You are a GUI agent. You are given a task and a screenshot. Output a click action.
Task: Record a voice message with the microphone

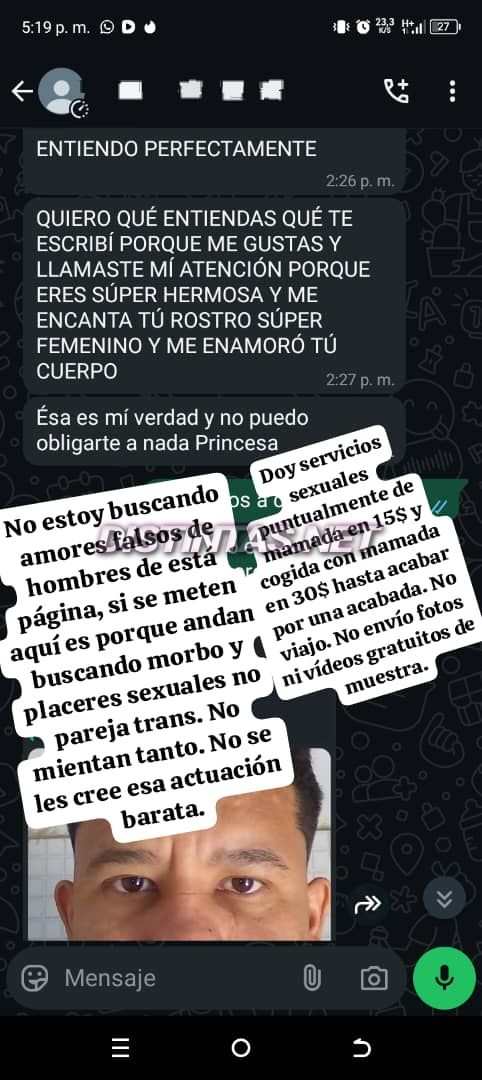[444, 977]
